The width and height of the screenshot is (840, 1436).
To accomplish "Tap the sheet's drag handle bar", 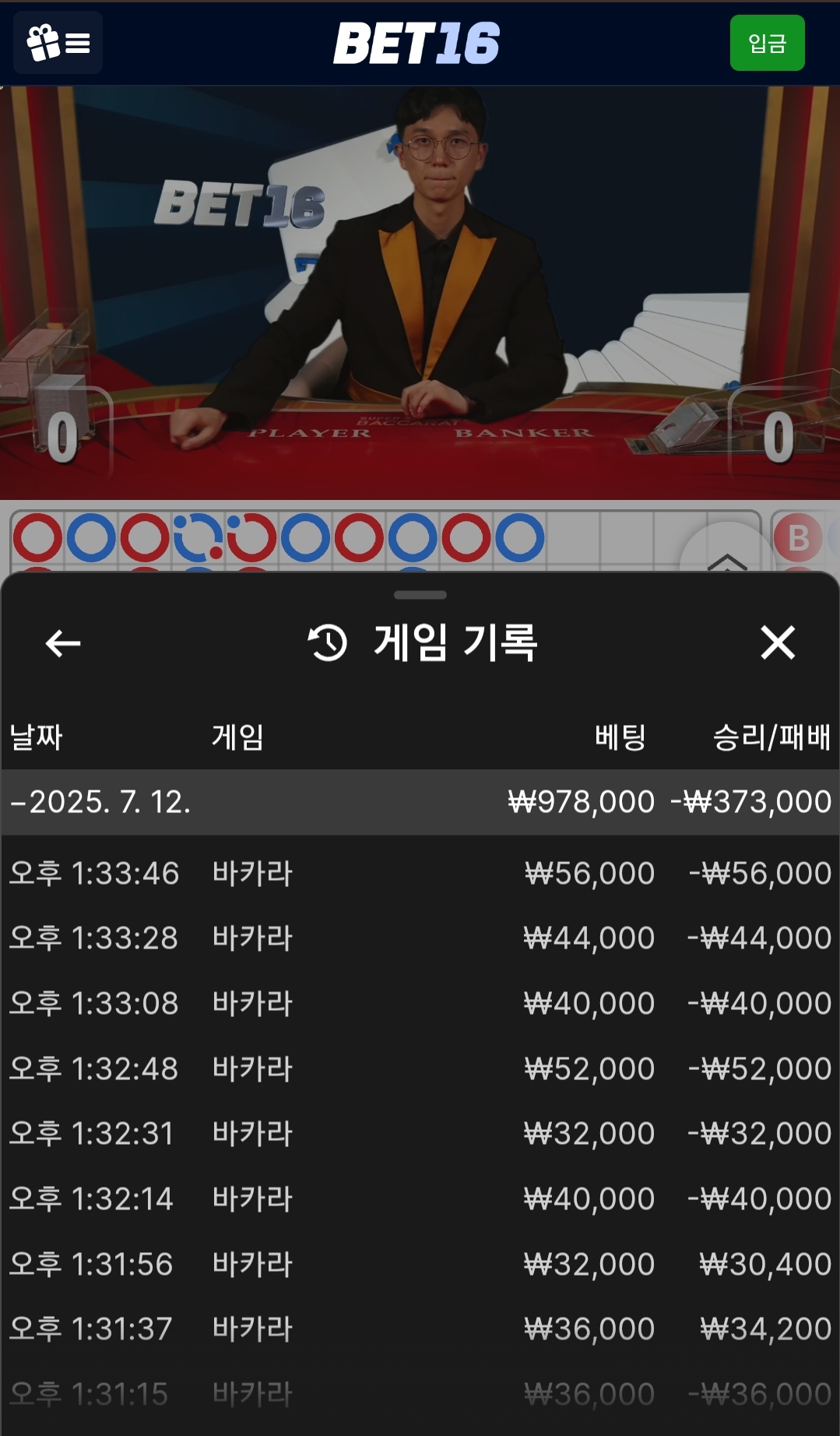I will [420, 595].
